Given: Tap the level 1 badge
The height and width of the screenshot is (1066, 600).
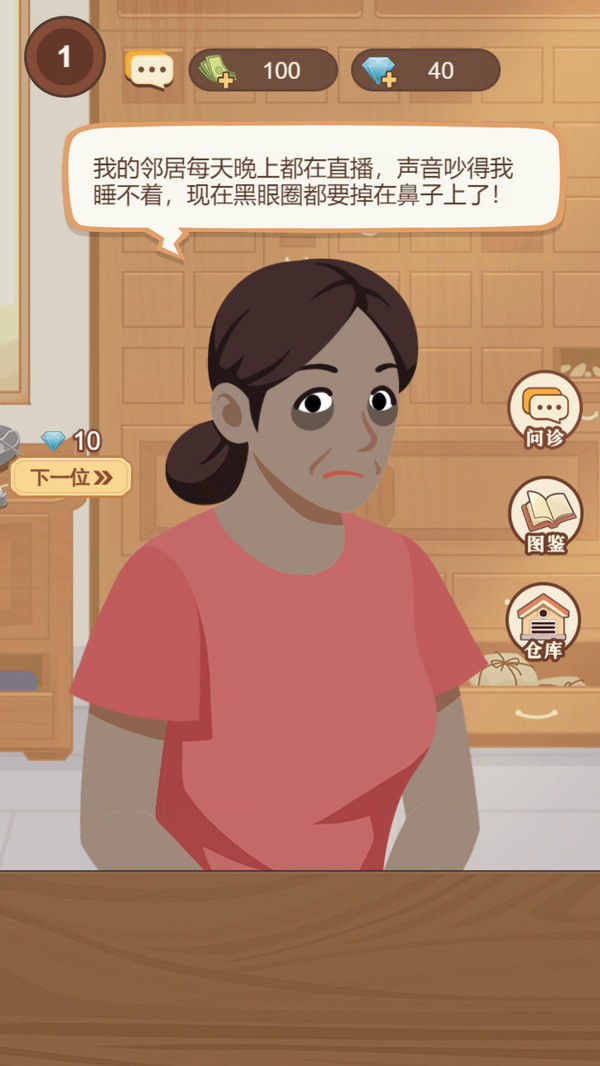Looking at the screenshot, I should coord(65,56).
